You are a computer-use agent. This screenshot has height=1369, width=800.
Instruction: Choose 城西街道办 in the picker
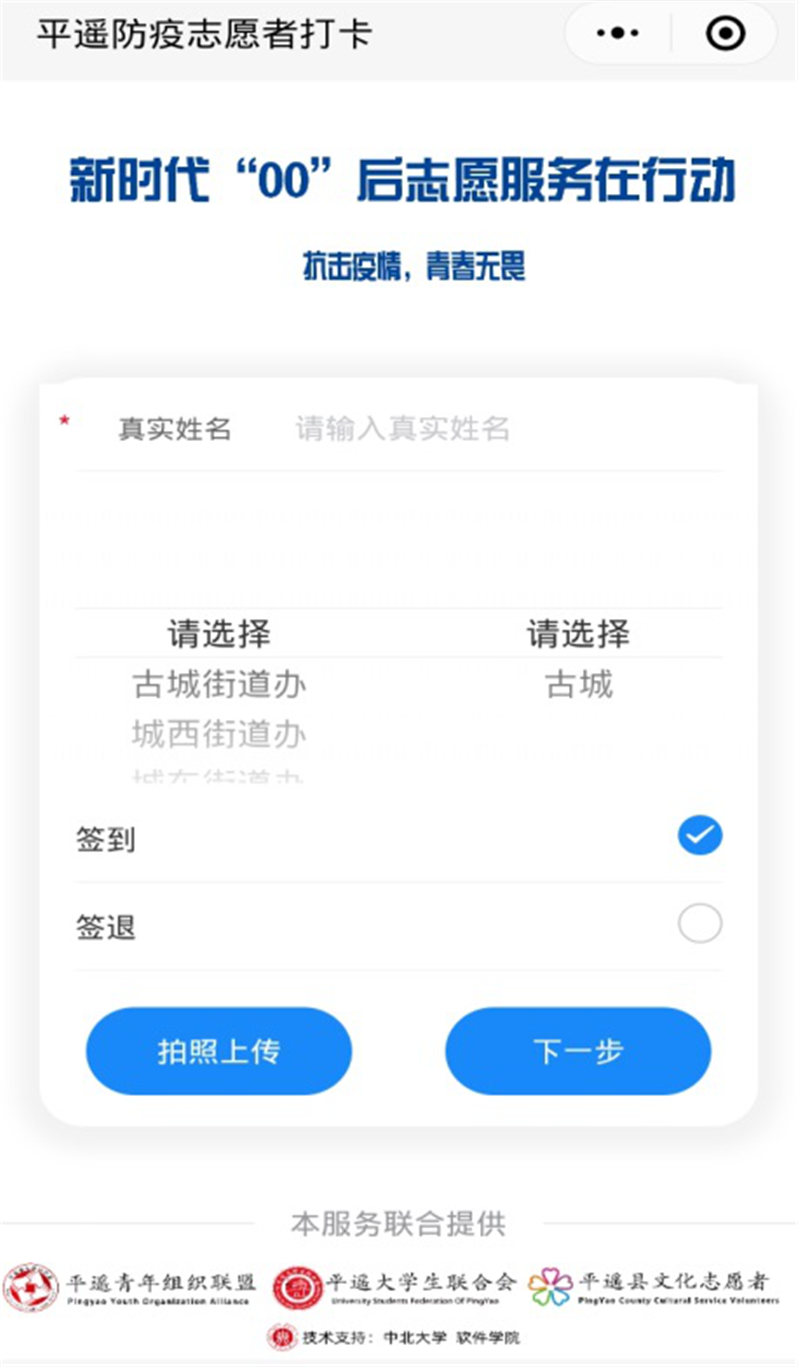point(219,735)
